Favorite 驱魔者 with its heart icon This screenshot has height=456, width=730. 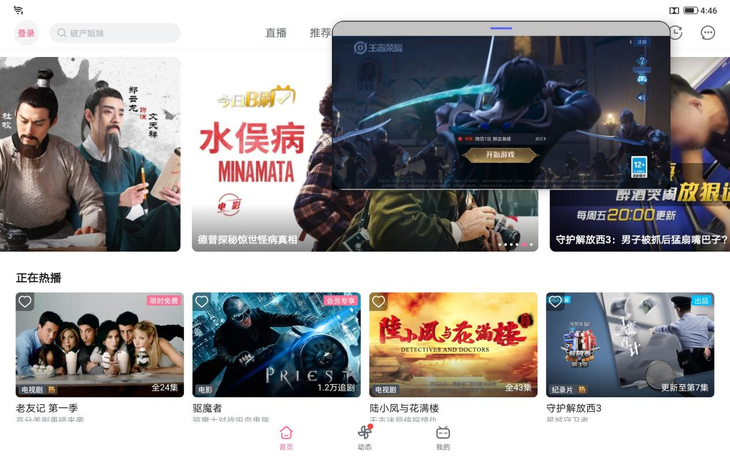pyautogui.click(x=202, y=301)
